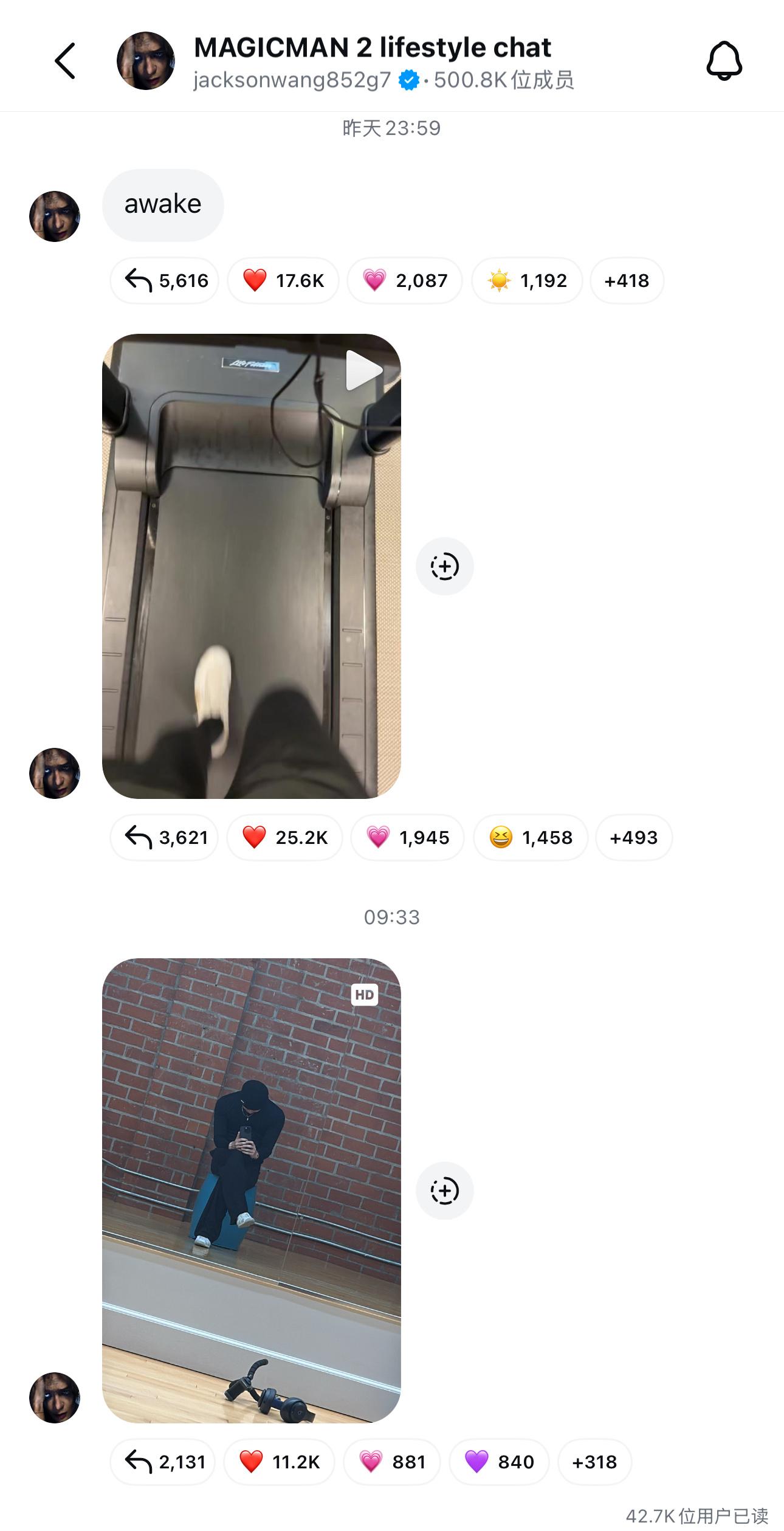Screen dimensions: 784x1531
Task: Tap the 11.2K red heart reaction
Action: click(280, 1462)
